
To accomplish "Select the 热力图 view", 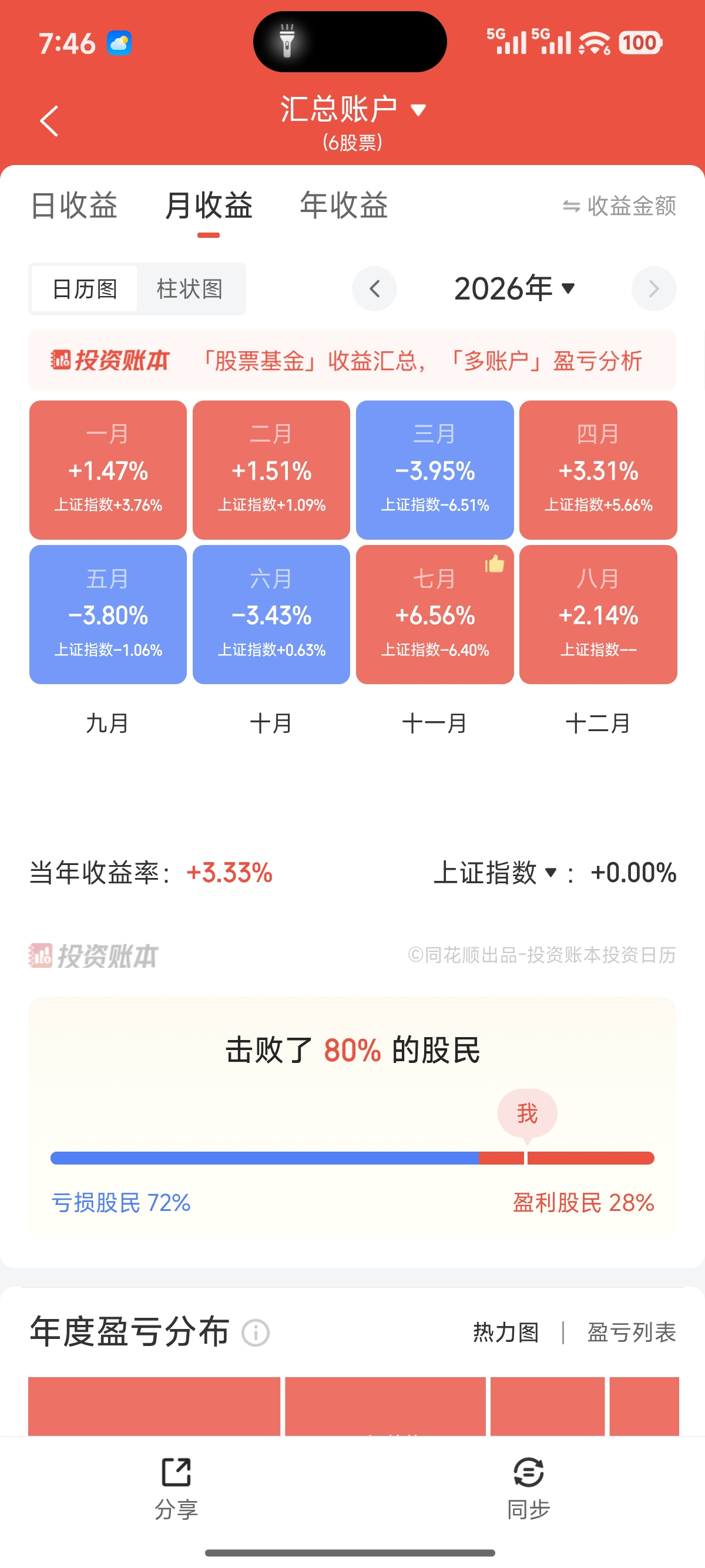I will (506, 1333).
